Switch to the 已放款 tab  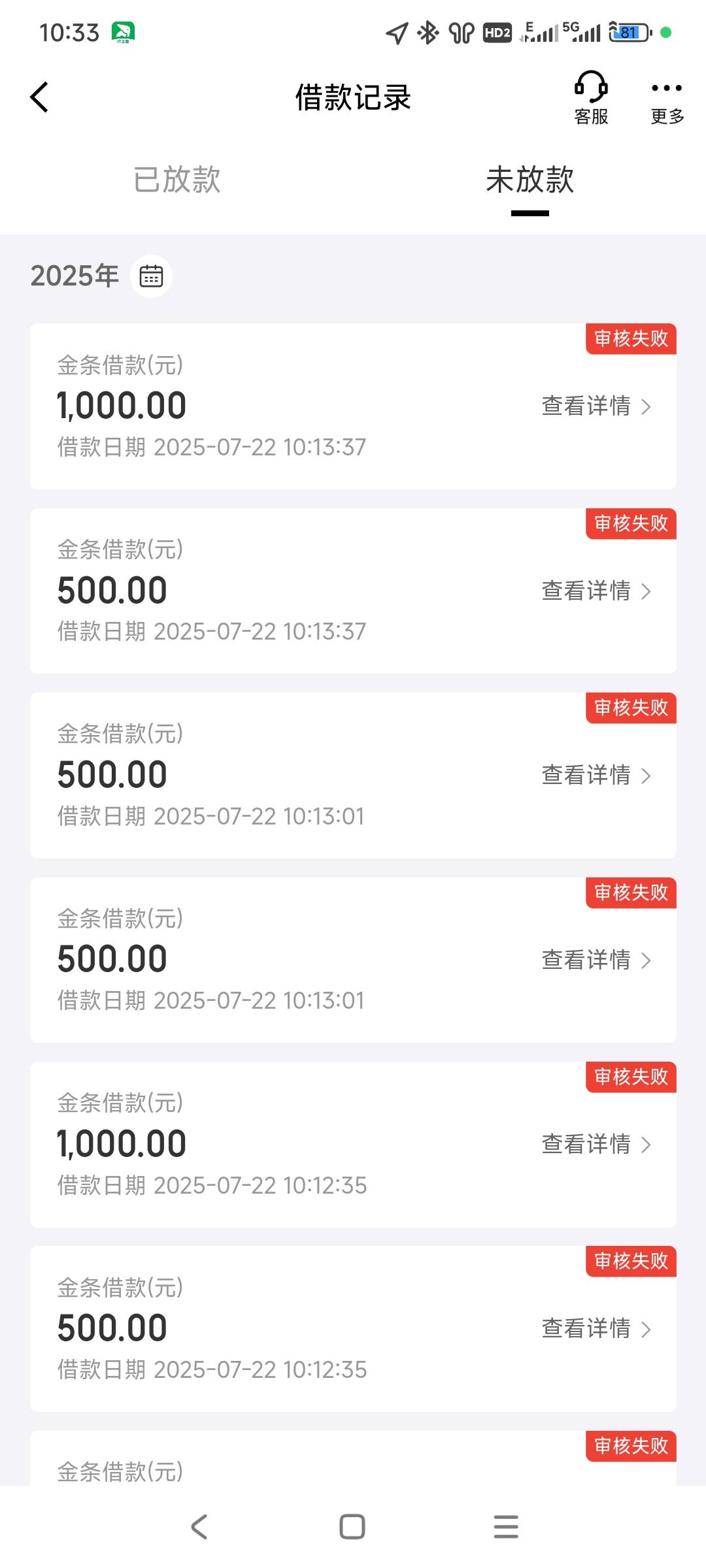tap(177, 179)
